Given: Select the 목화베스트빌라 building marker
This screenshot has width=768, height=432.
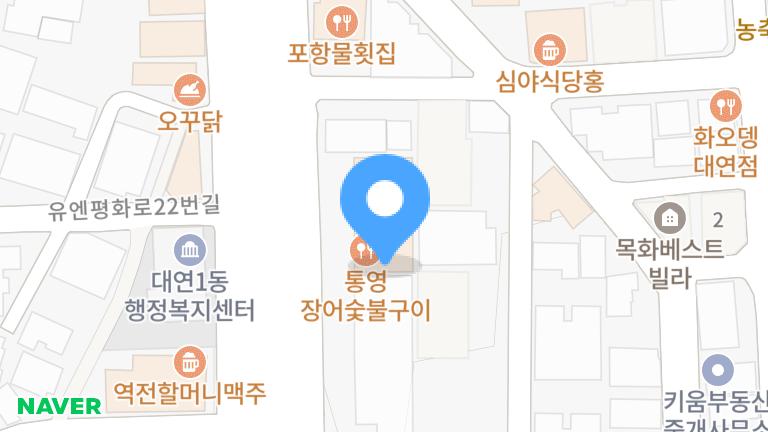Looking at the screenshot, I should coord(669,217).
